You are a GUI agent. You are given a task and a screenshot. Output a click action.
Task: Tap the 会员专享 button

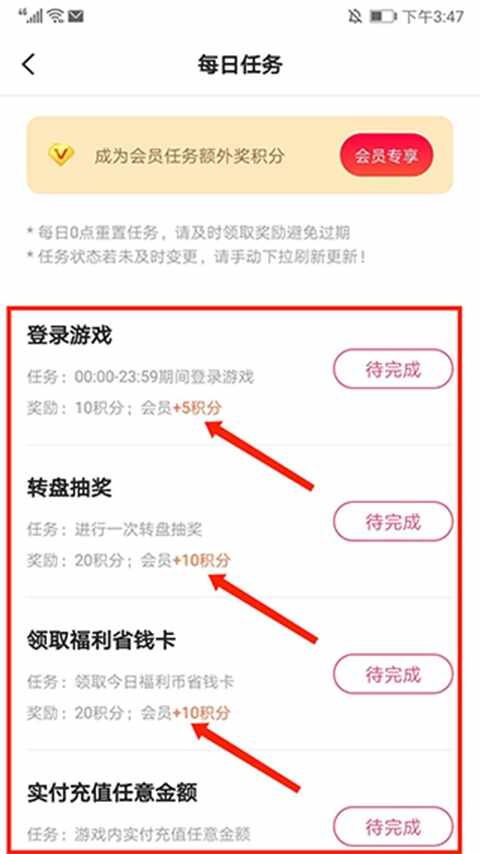(x=387, y=156)
